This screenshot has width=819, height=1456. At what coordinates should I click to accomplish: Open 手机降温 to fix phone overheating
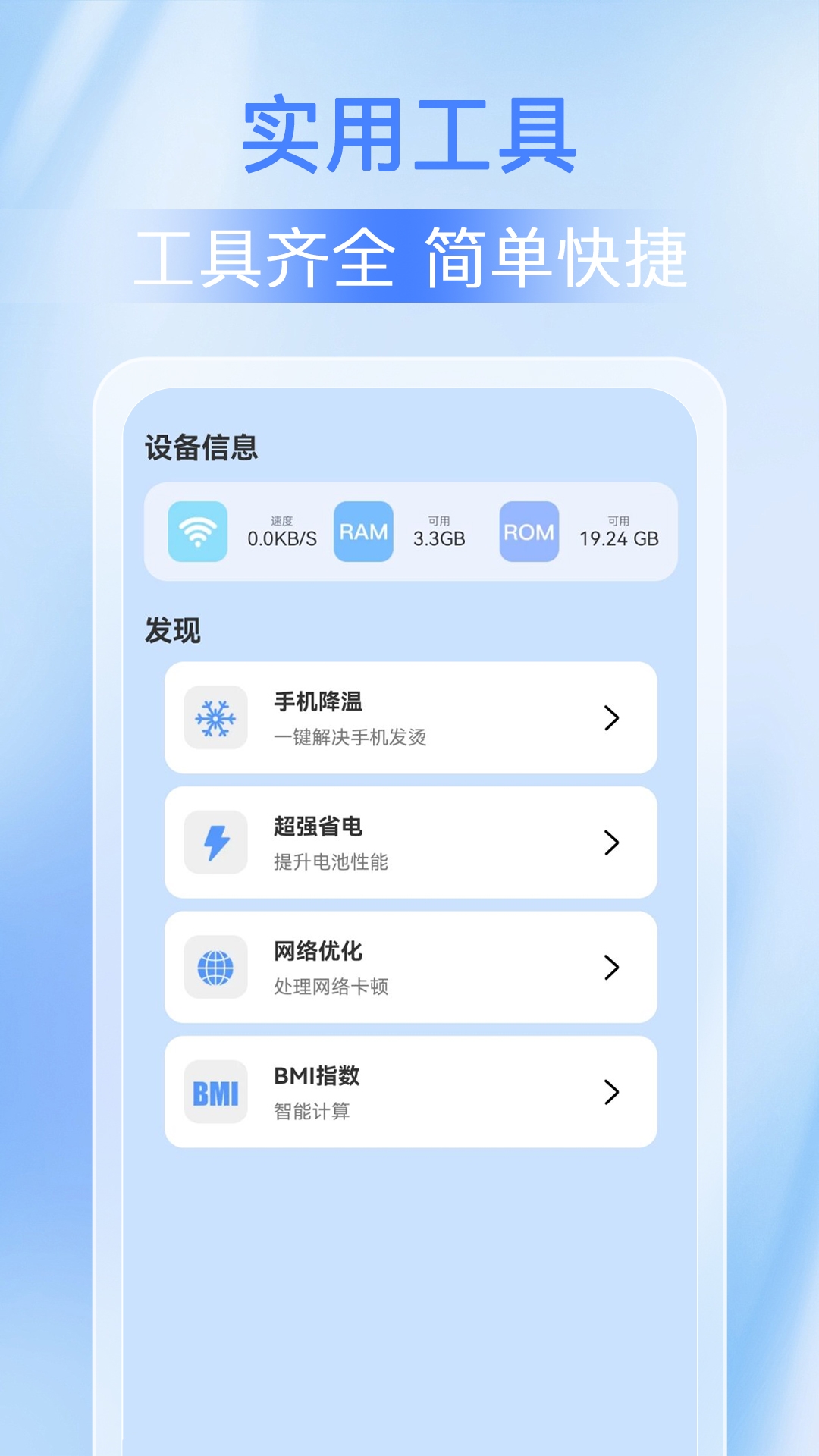[x=409, y=719]
